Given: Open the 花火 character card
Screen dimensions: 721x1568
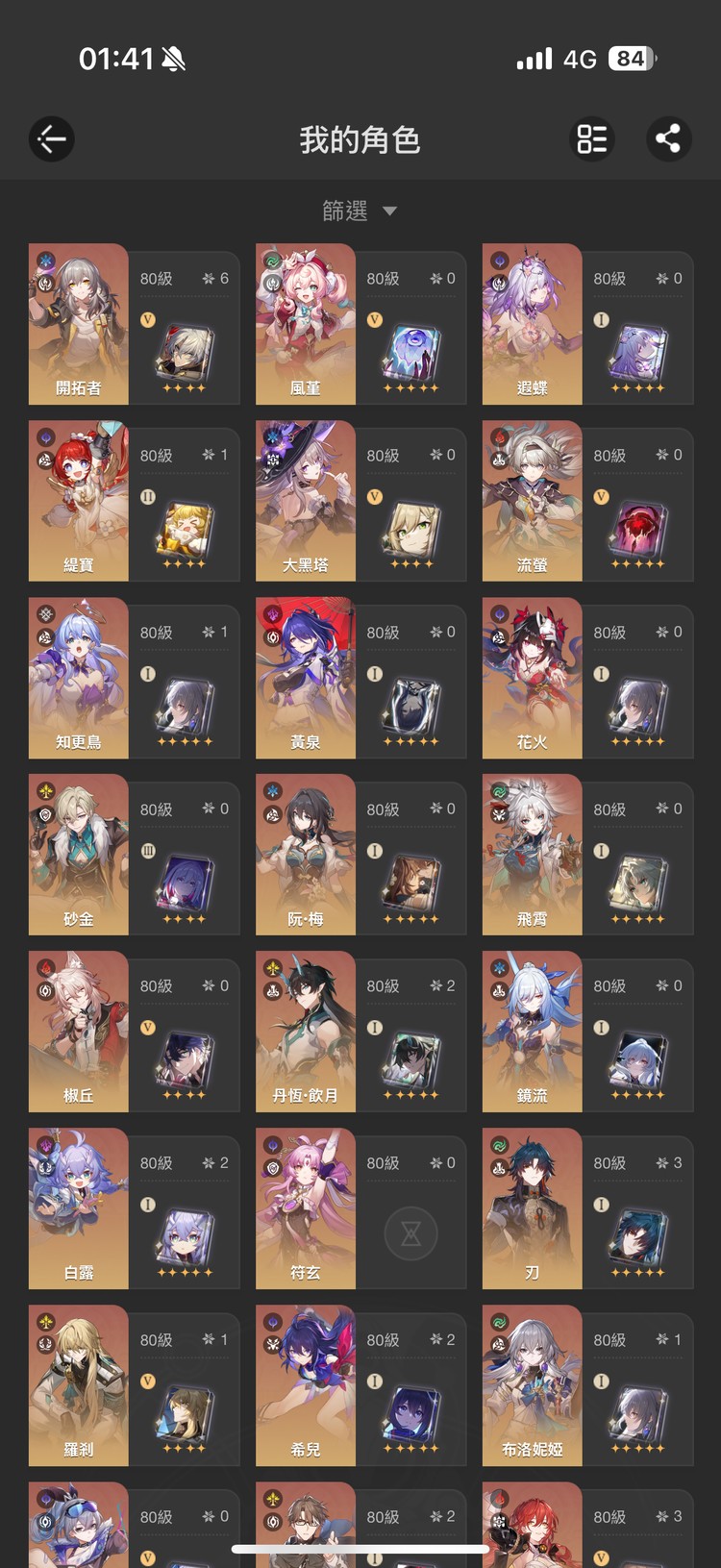Looking at the screenshot, I should tap(587, 679).
